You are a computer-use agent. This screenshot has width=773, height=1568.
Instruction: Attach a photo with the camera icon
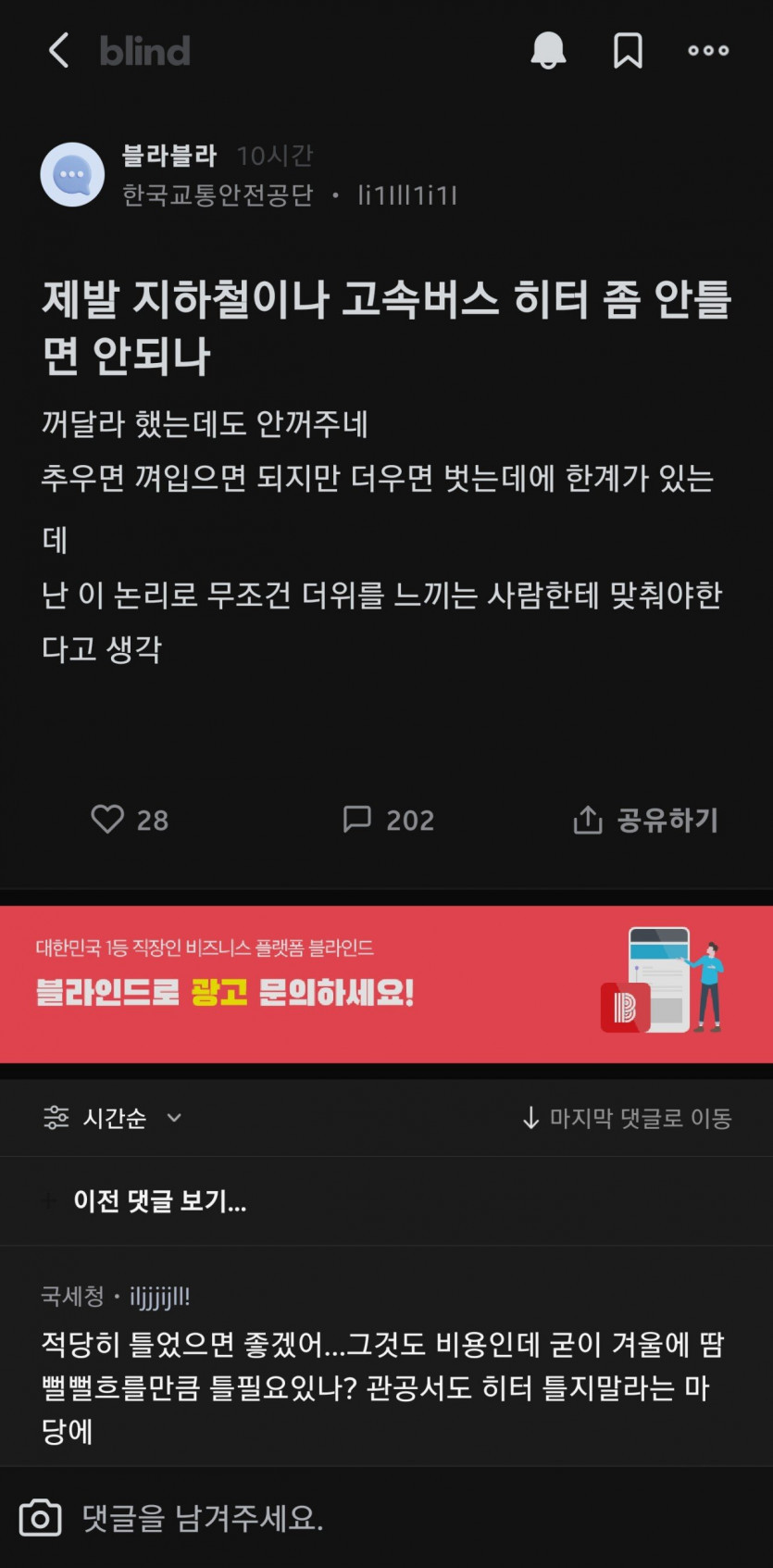pos(41,1518)
